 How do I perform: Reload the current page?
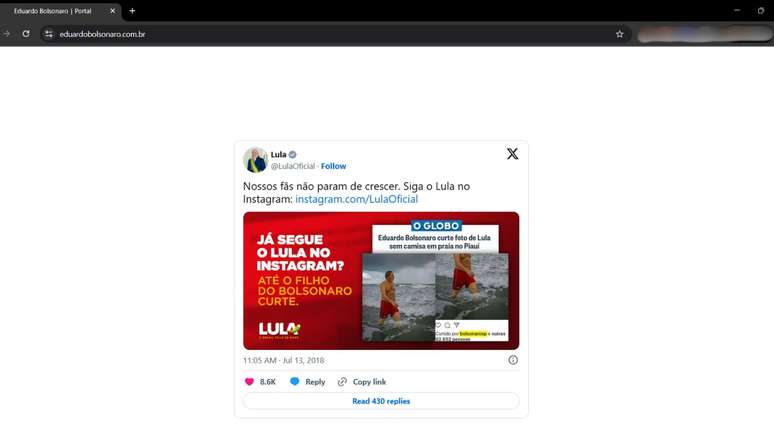[x=26, y=33]
